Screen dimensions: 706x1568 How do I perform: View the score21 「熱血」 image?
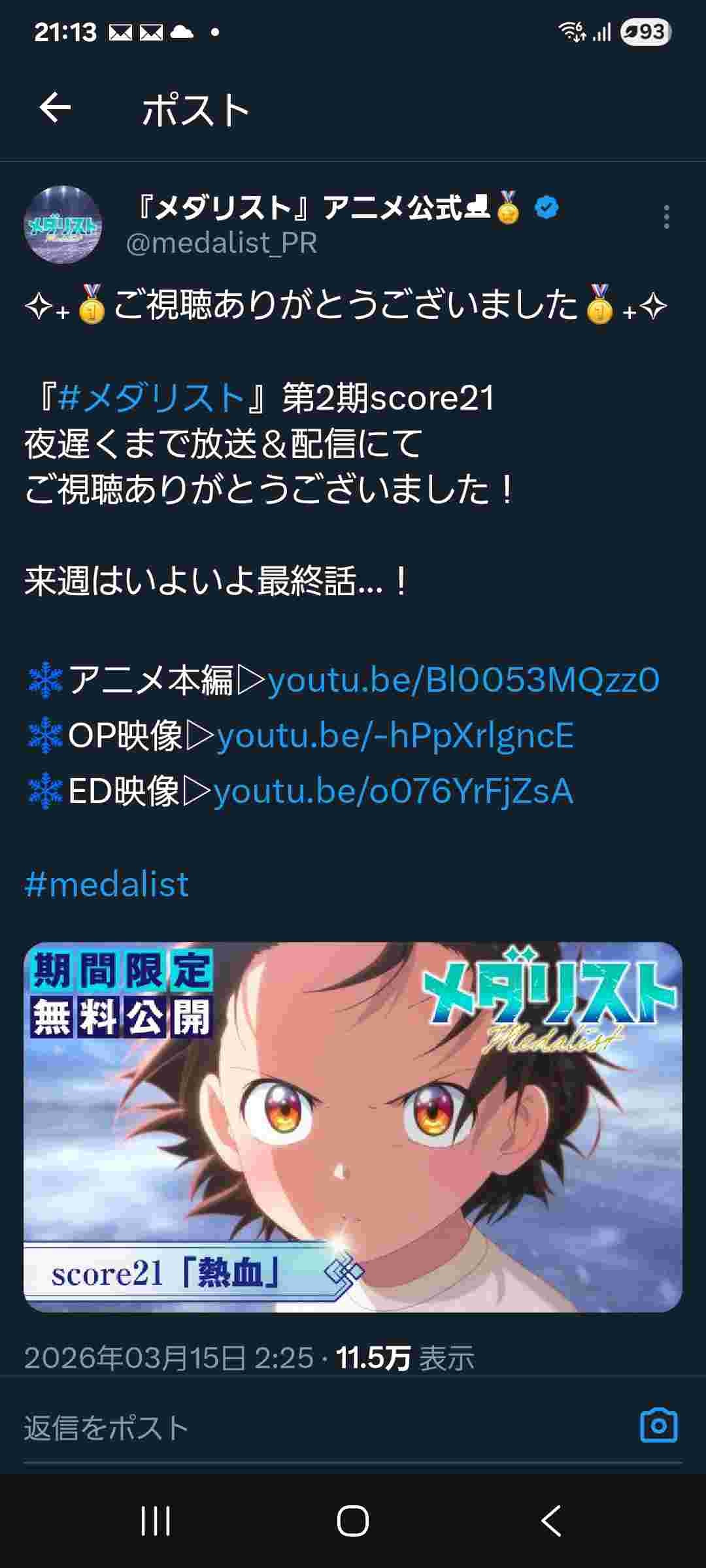click(353, 1126)
